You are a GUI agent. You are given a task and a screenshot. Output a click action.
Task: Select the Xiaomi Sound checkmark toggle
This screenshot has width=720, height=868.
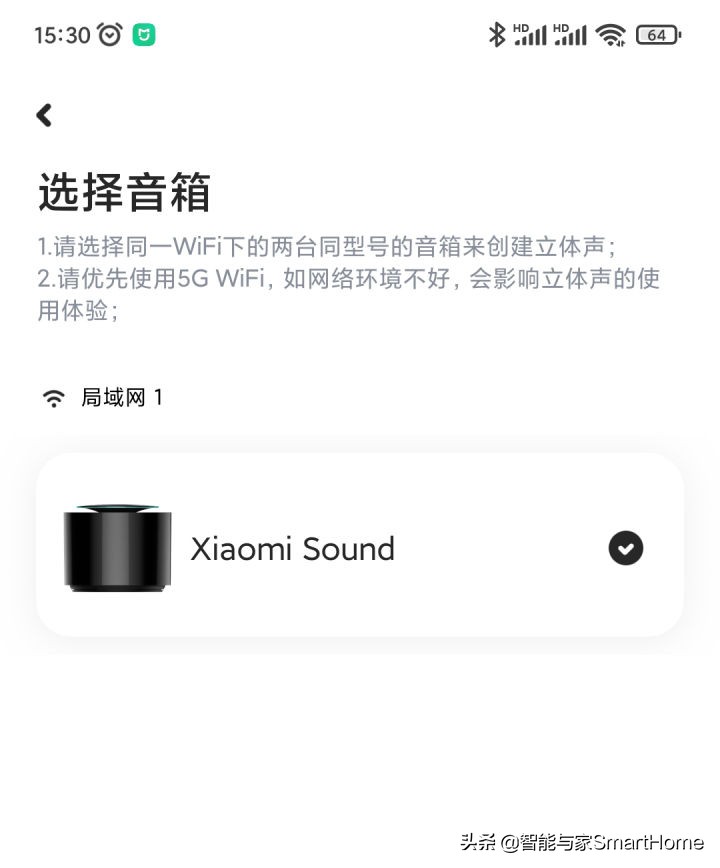[x=625, y=548]
